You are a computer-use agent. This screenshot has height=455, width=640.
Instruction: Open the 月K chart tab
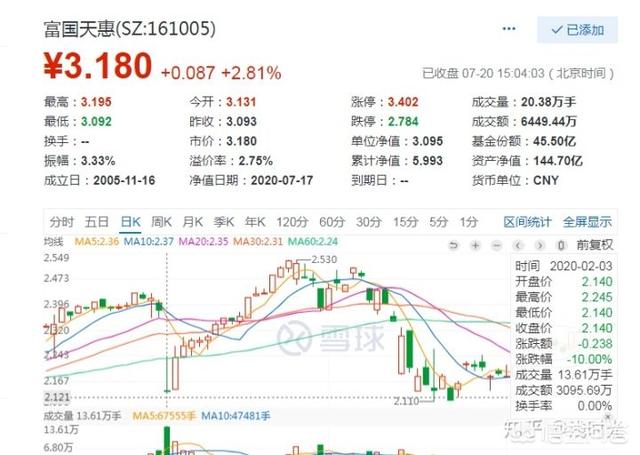point(193,222)
